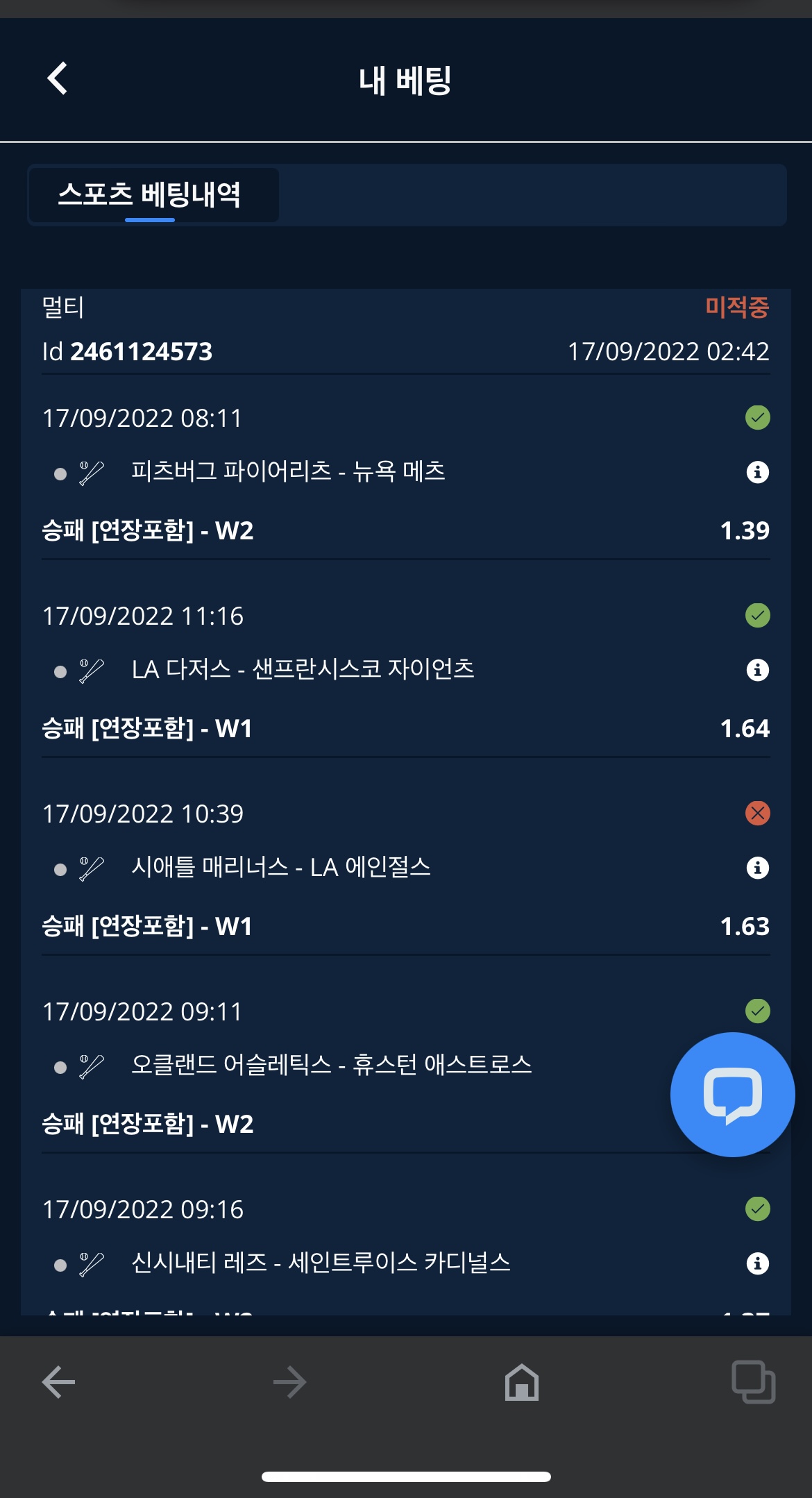
Task: Go back from 내 베팅 page
Action: click(x=58, y=78)
